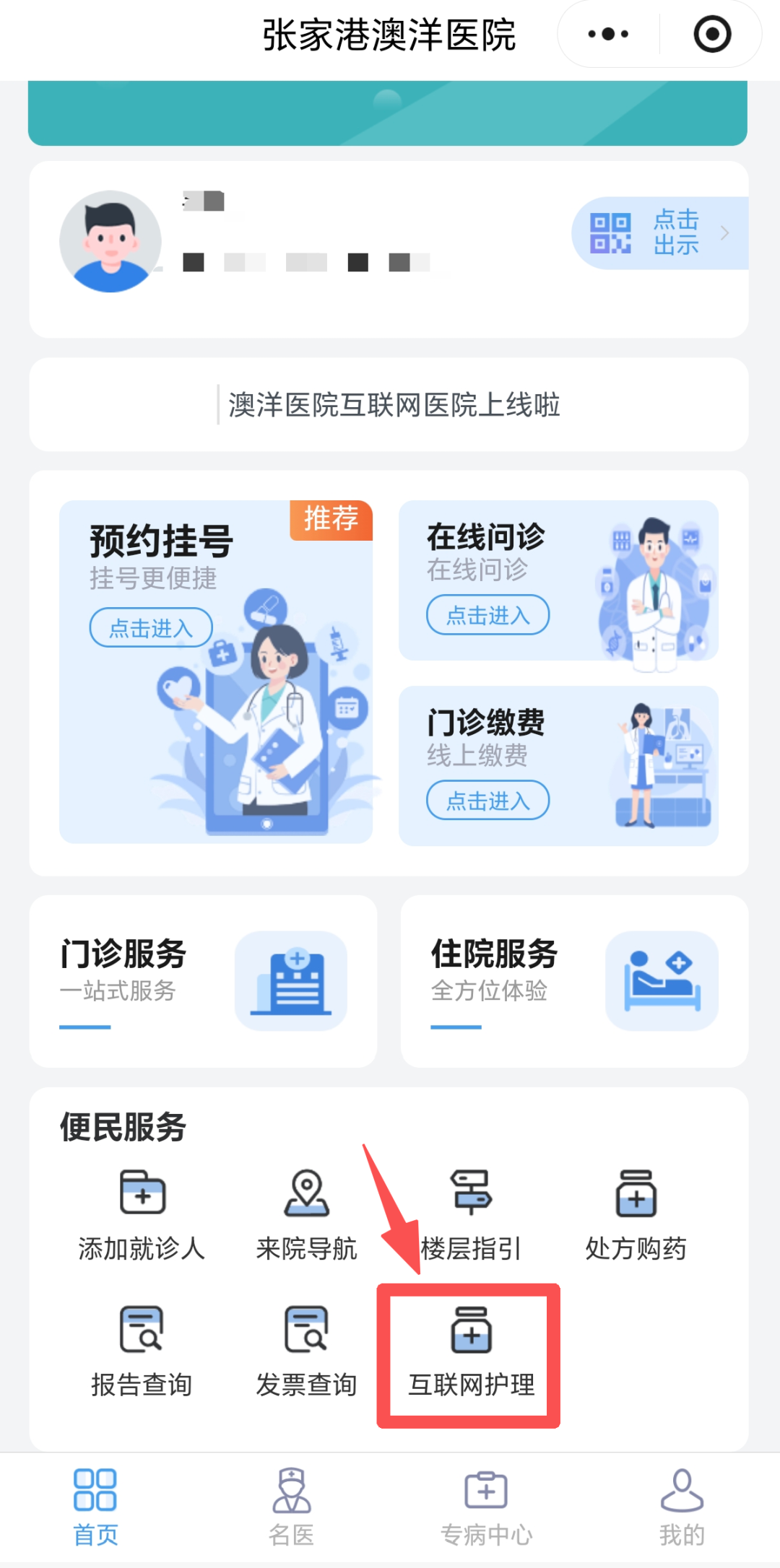Open the mini program more options menu
Viewport: 780px width, 1568px height.
608,34
